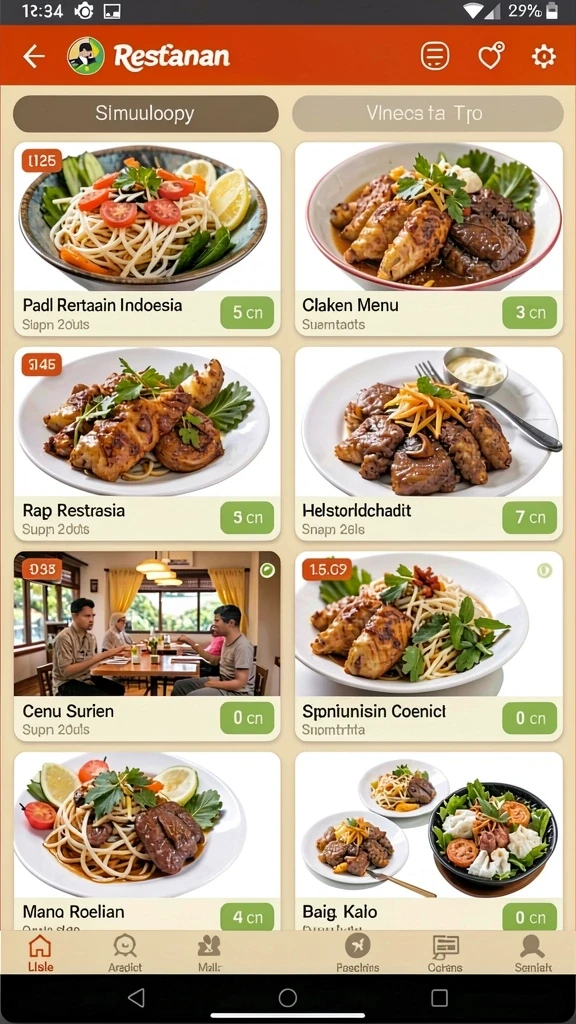Tap the 3 cn button on Claken Menu
The height and width of the screenshot is (1024, 576).
530,313
